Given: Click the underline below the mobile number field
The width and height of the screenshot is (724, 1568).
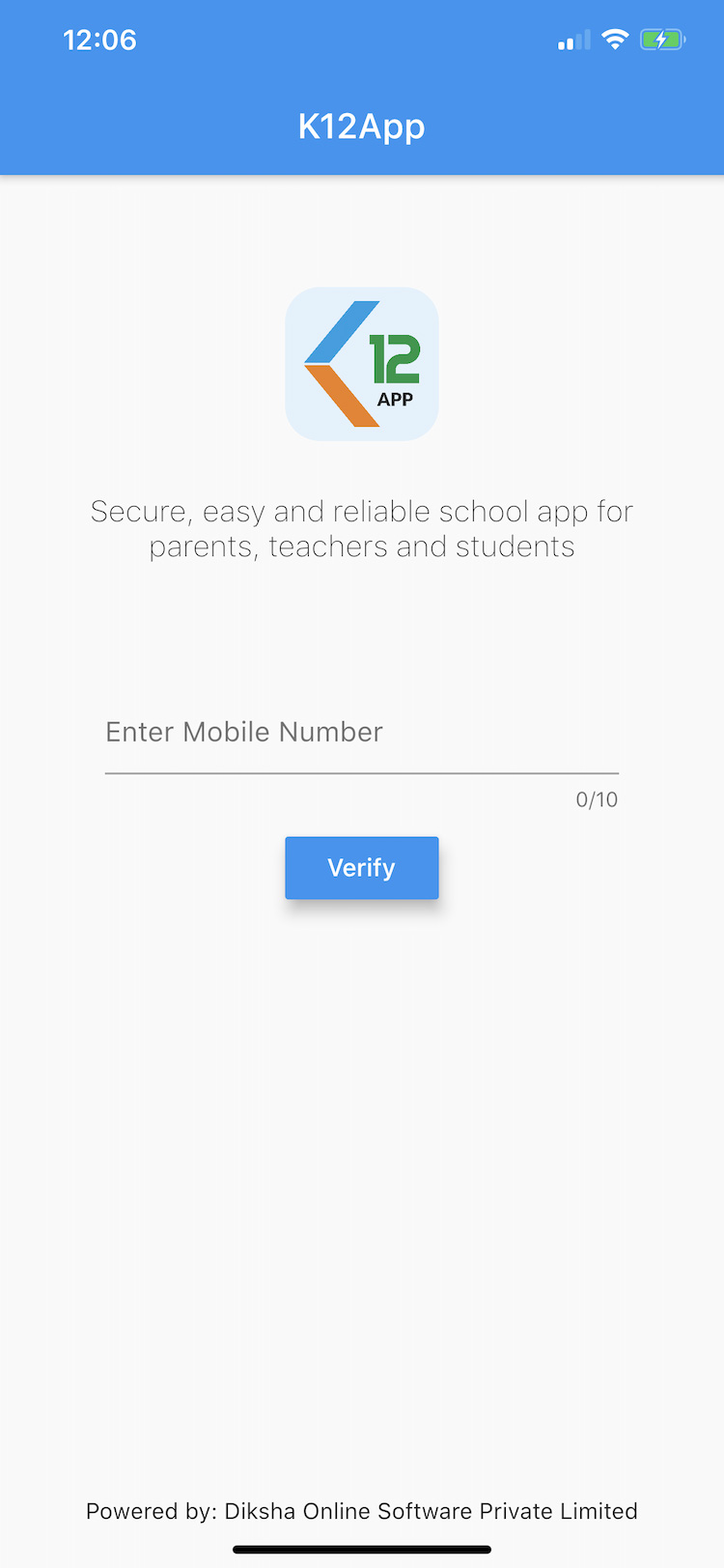Looking at the screenshot, I should 362,771.
